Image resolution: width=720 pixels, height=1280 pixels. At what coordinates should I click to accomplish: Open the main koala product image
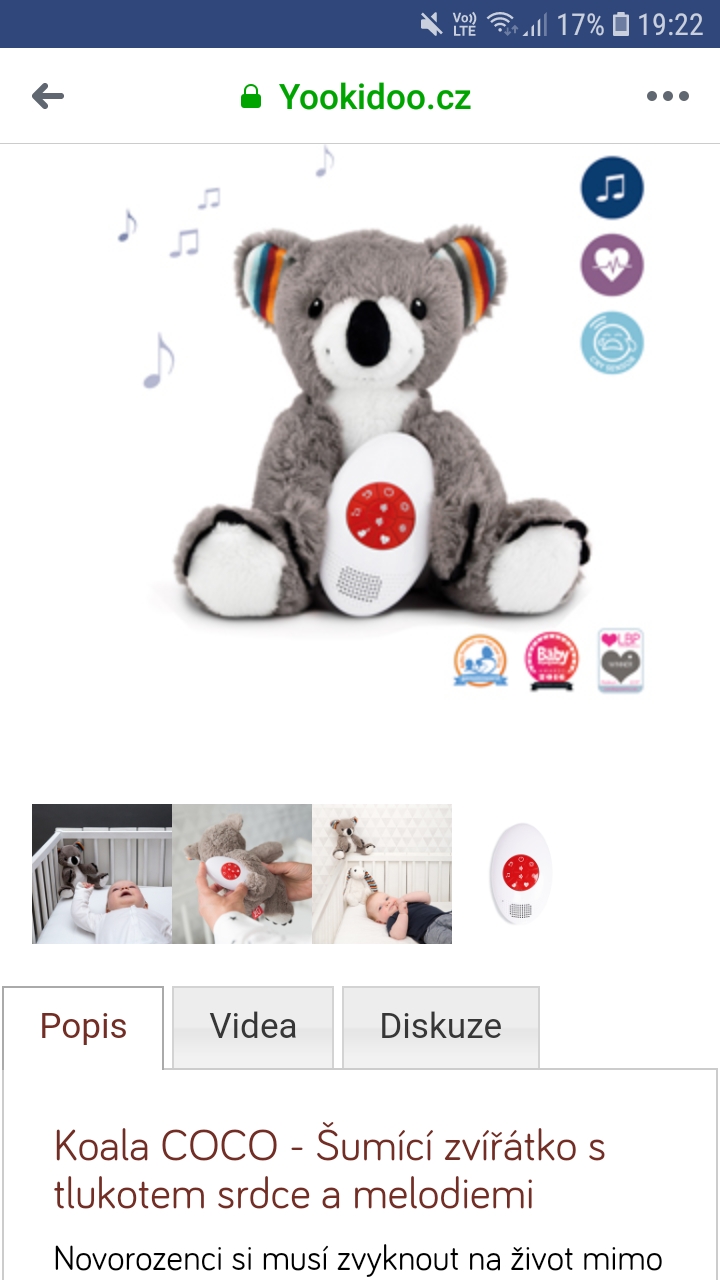click(380, 420)
